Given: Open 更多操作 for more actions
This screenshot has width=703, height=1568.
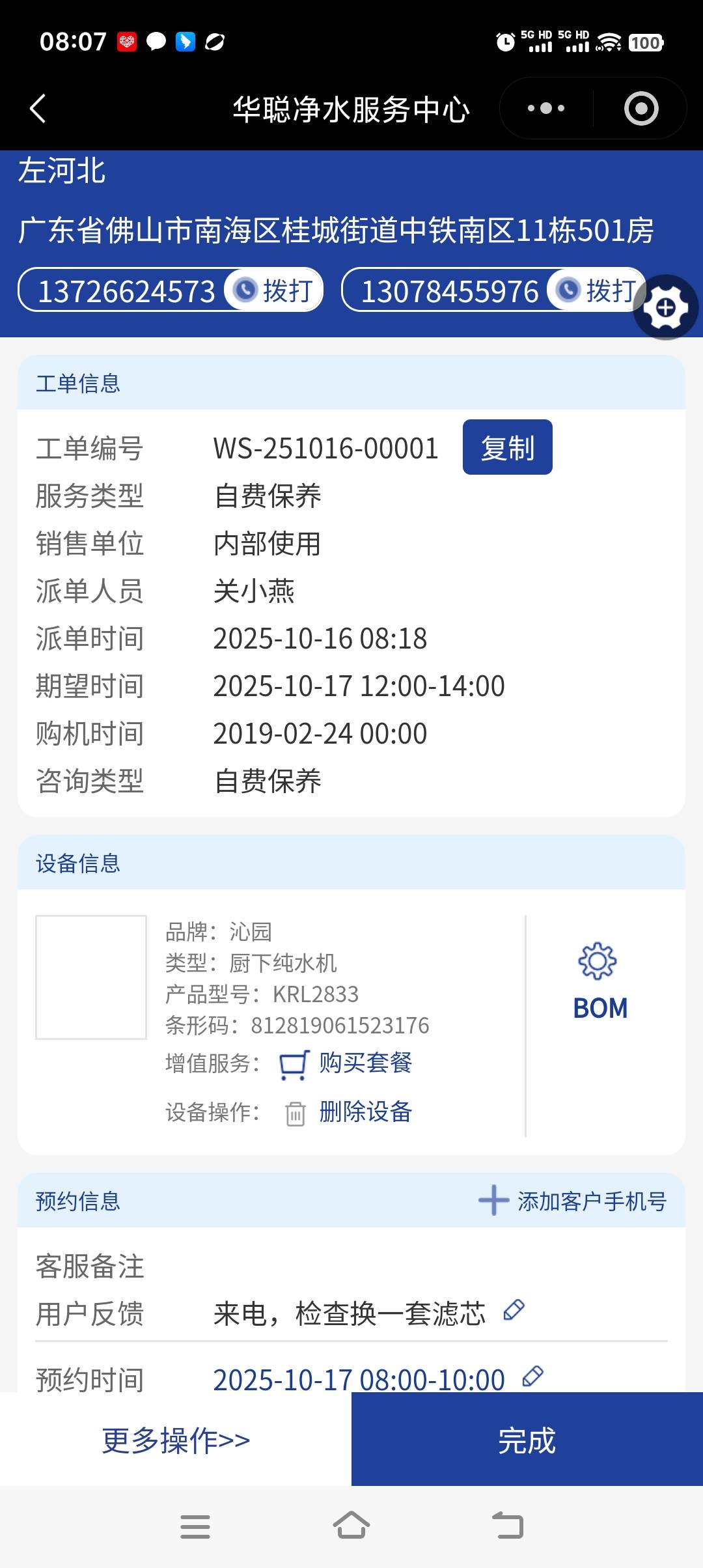Looking at the screenshot, I should tap(176, 1440).
